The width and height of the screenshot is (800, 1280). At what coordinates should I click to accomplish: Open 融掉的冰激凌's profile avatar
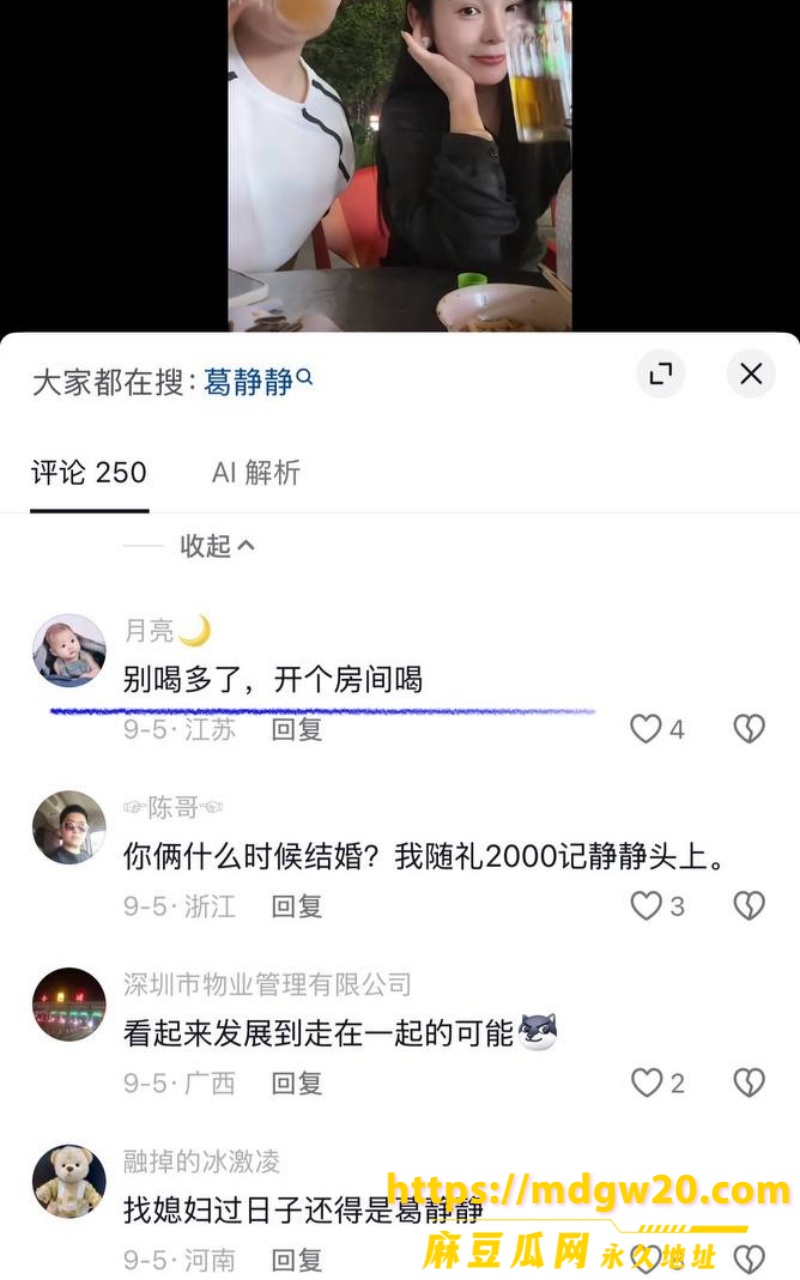click(x=69, y=1181)
